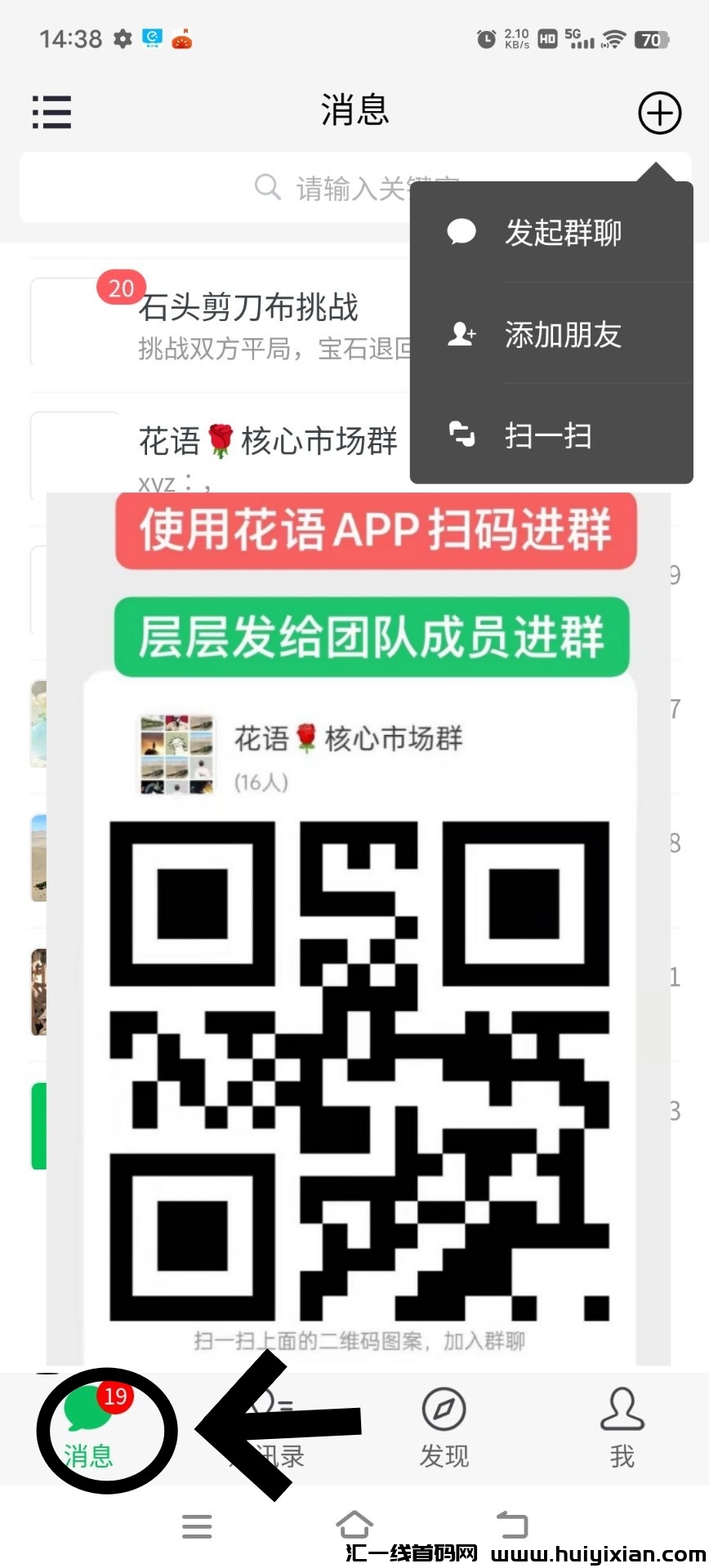Select 添加朋友 menu entry
709x1568 pixels.
[x=563, y=335]
